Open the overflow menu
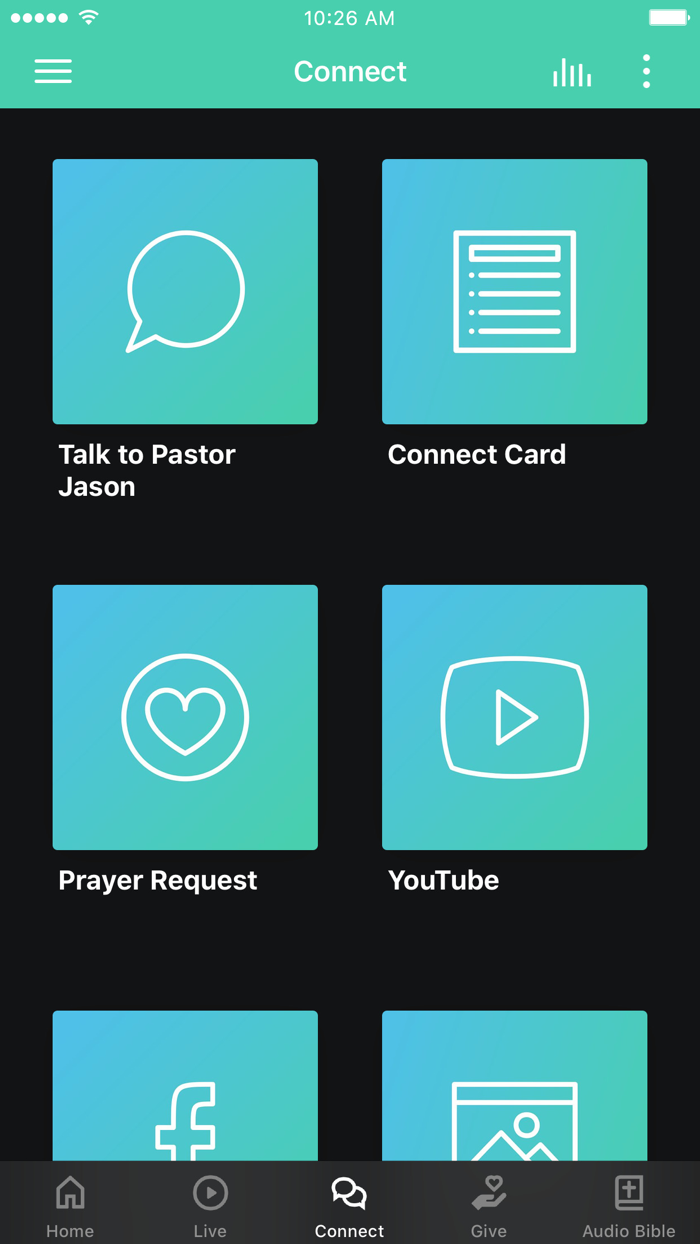Screen dimensions: 700x1244 [x=647, y=71]
